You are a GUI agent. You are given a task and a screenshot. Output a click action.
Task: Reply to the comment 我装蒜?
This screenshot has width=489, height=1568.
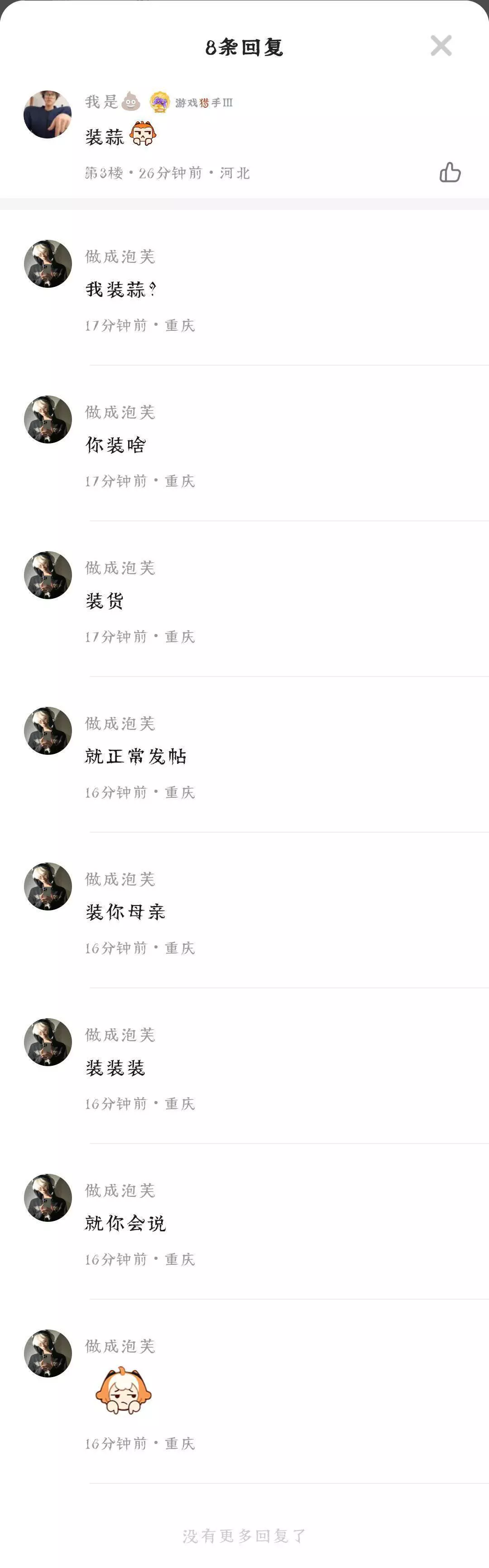coord(120,290)
